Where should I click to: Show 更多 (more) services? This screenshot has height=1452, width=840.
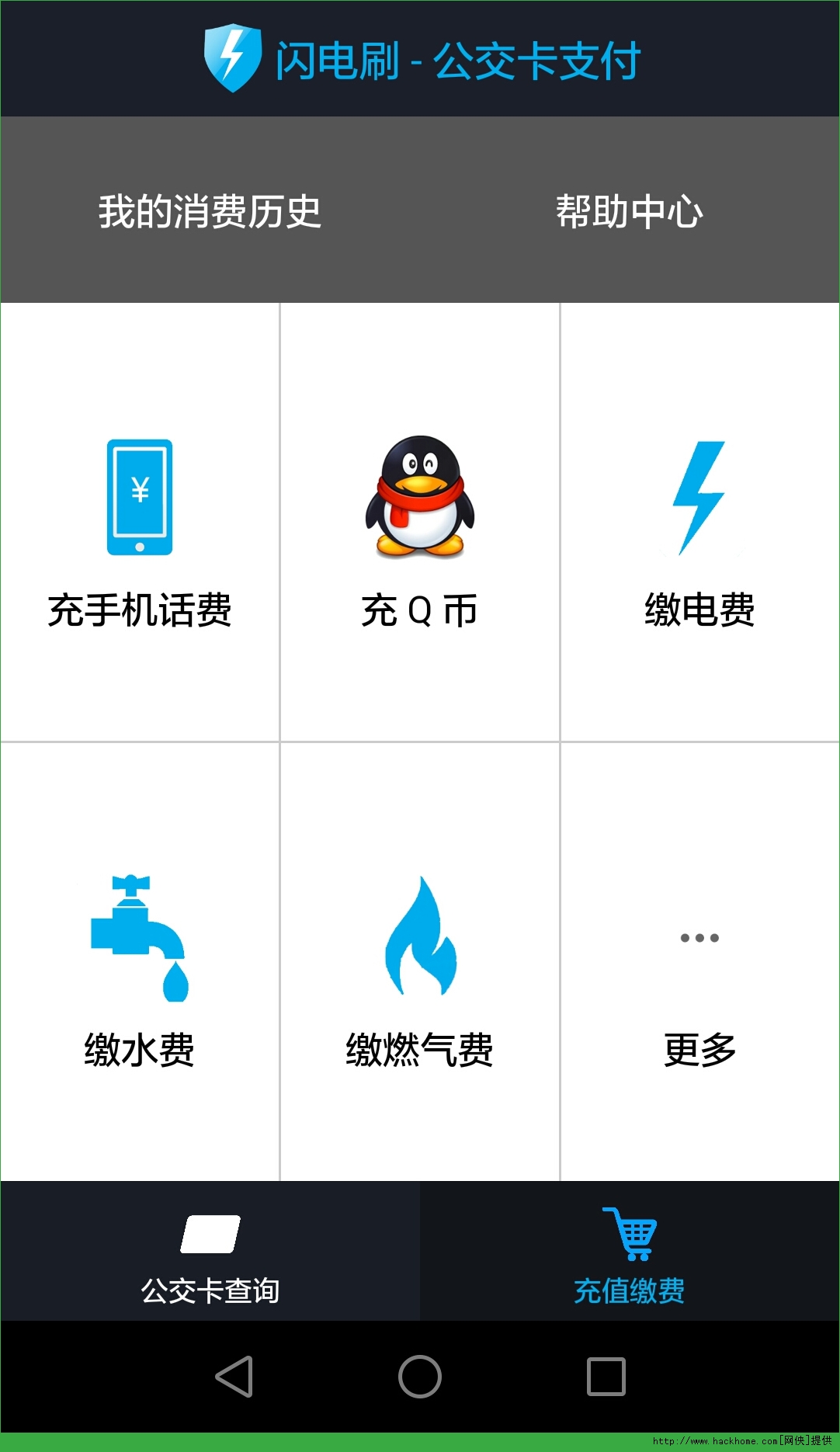point(699,963)
